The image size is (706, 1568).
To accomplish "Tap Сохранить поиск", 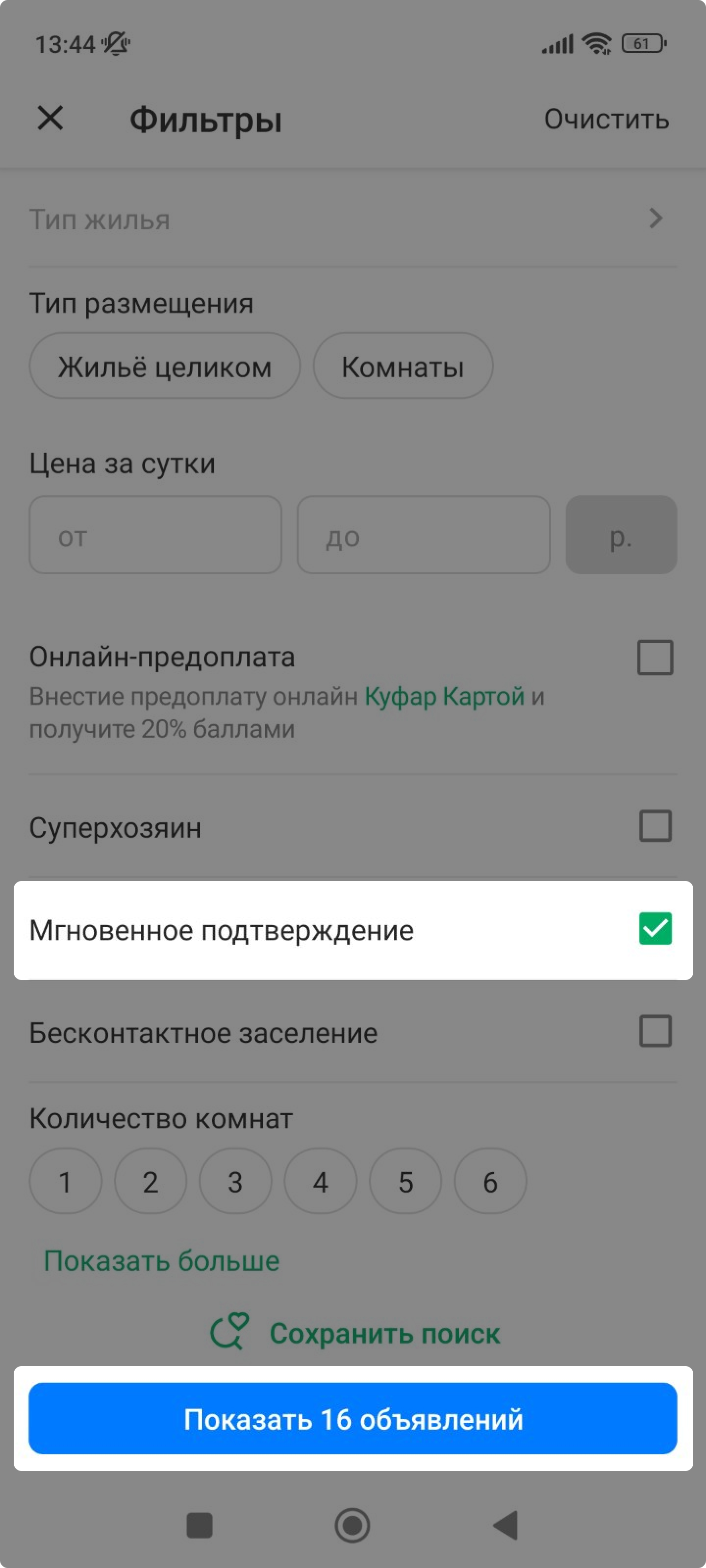I will click(x=354, y=1333).
